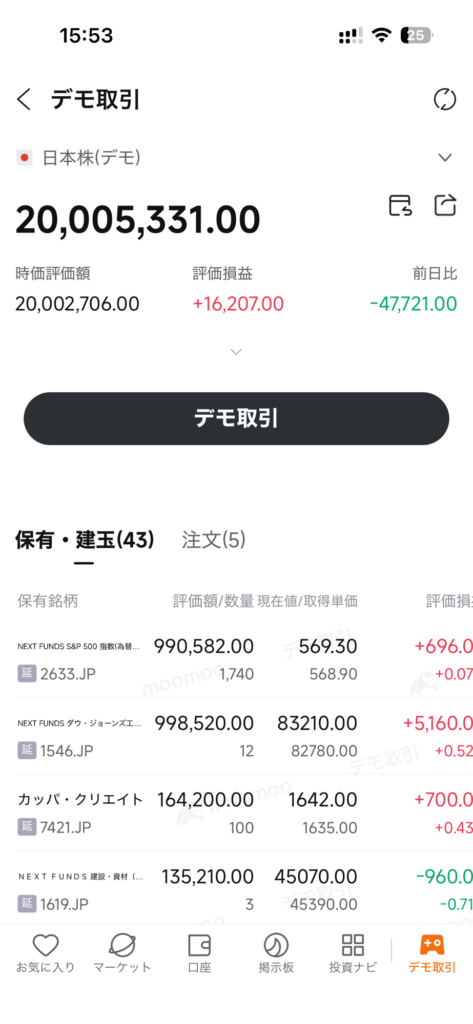Open the 日本株(デモ) market dropdown
Screen dimensions: 473x1024
236,157
